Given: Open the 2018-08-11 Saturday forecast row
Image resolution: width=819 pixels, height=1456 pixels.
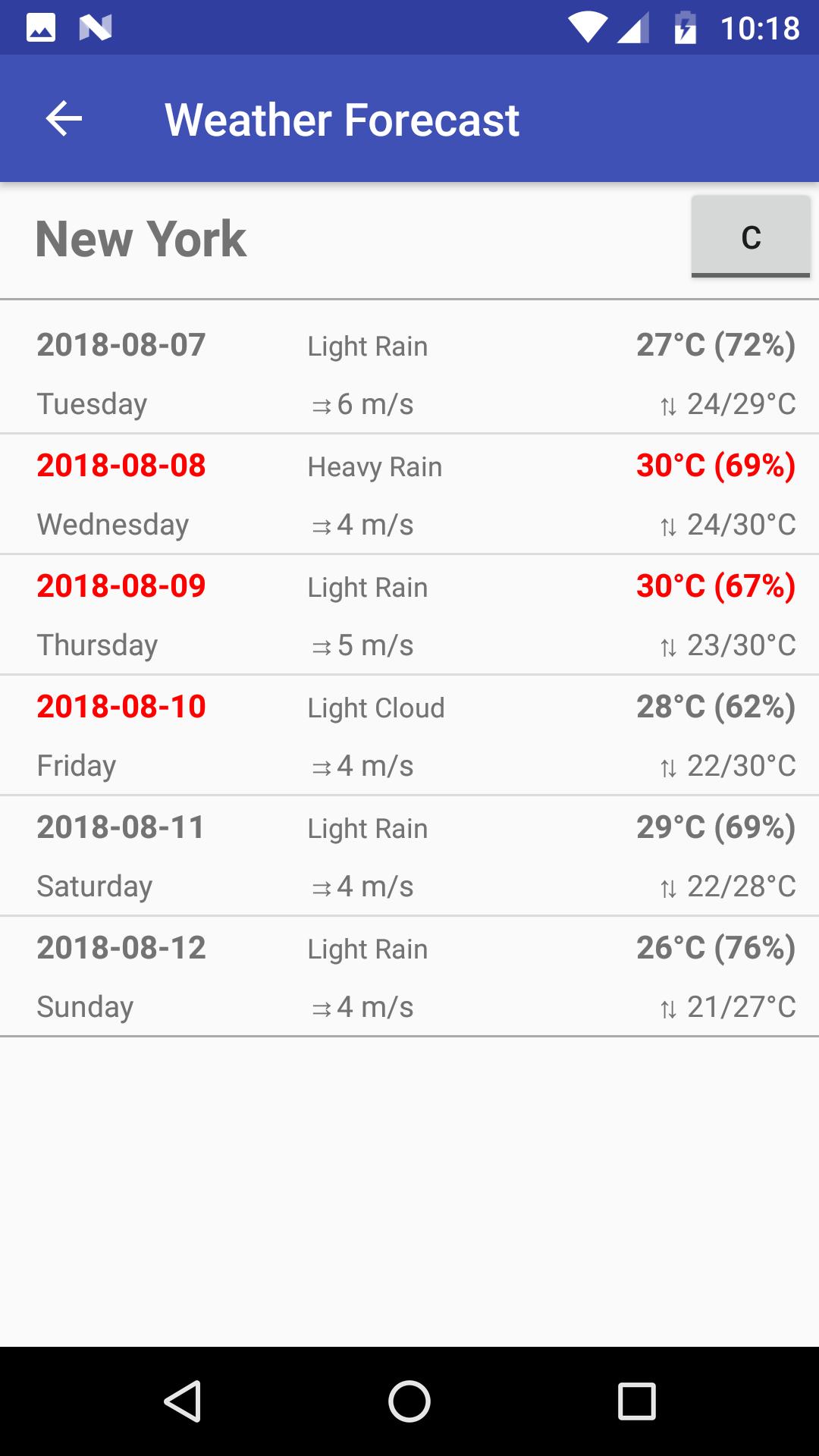Looking at the screenshot, I should [x=409, y=856].
